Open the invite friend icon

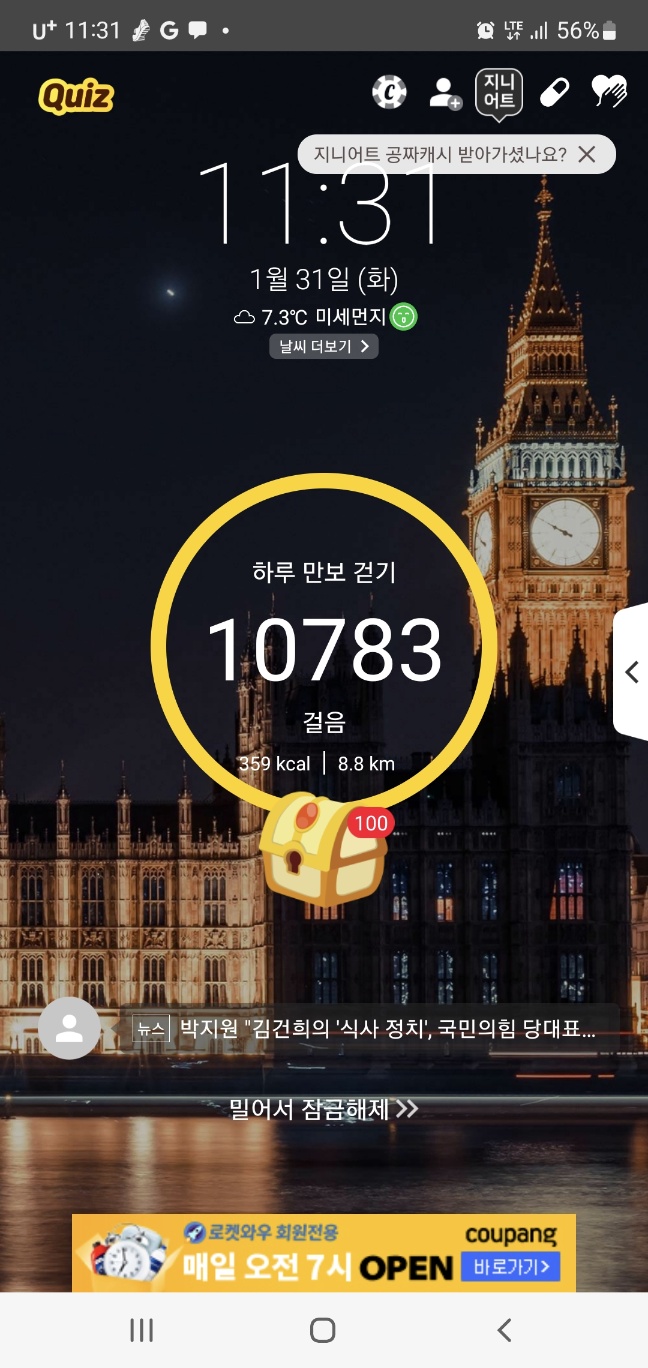(444, 93)
